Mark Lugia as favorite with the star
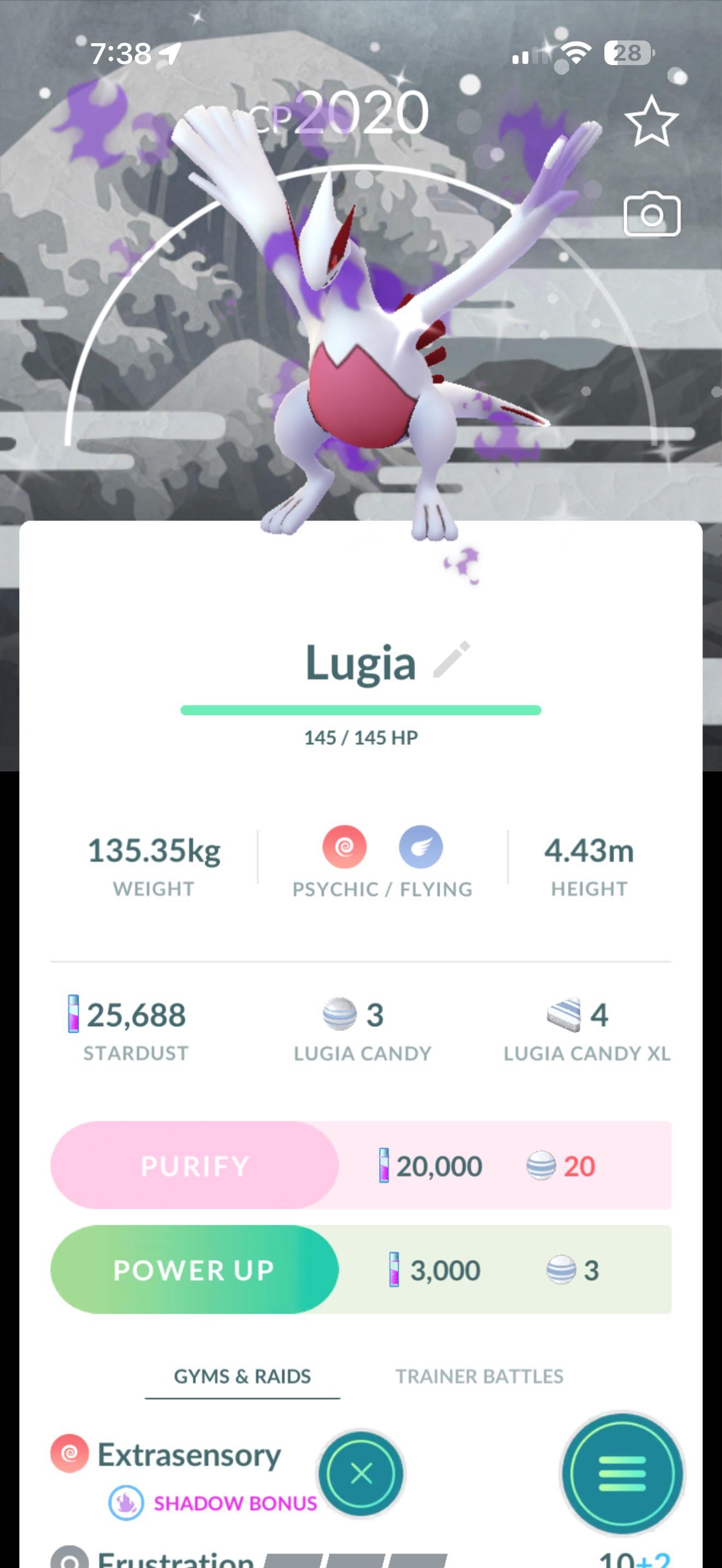The image size is (722, 1568). pyautogui.click(x=651, y=122)
